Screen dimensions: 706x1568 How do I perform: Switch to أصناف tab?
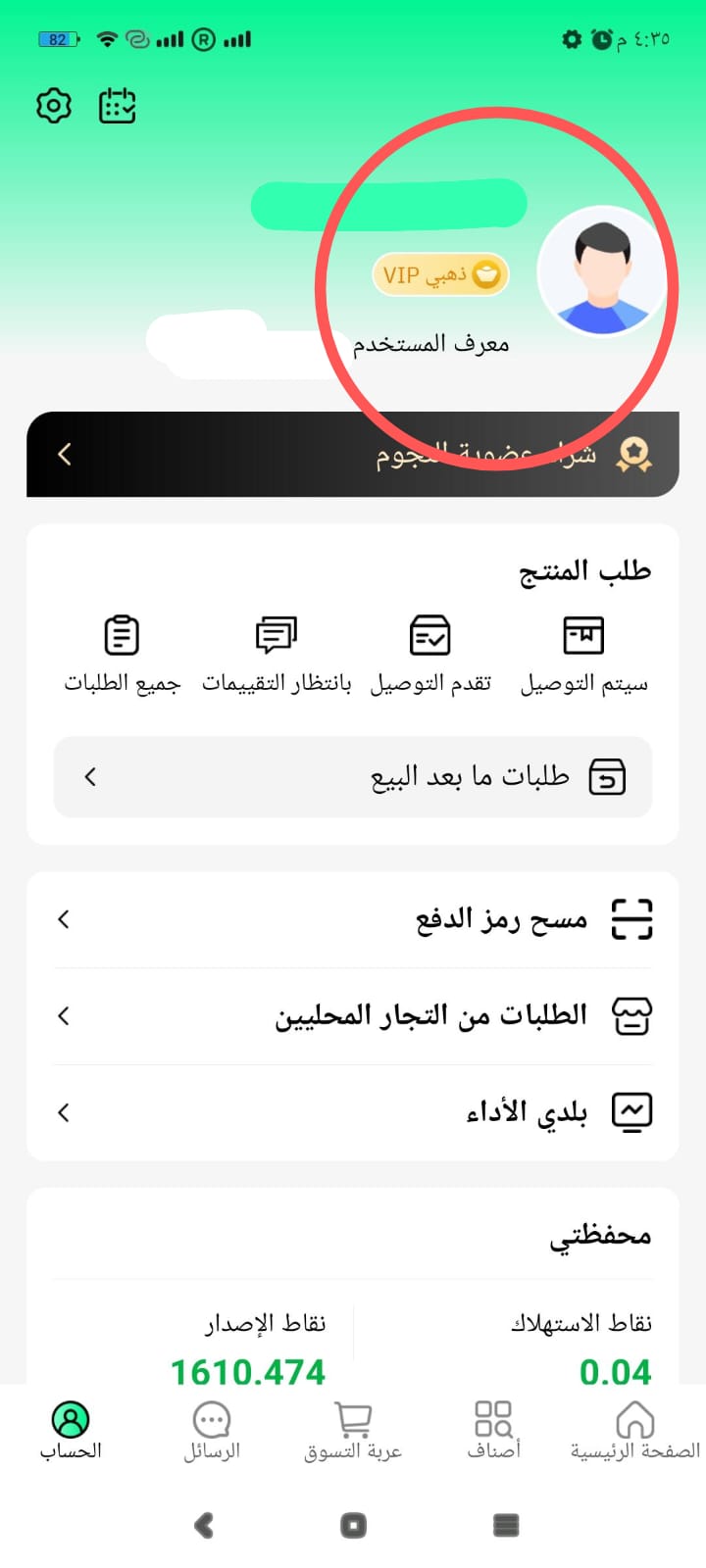click(493, 1431)
